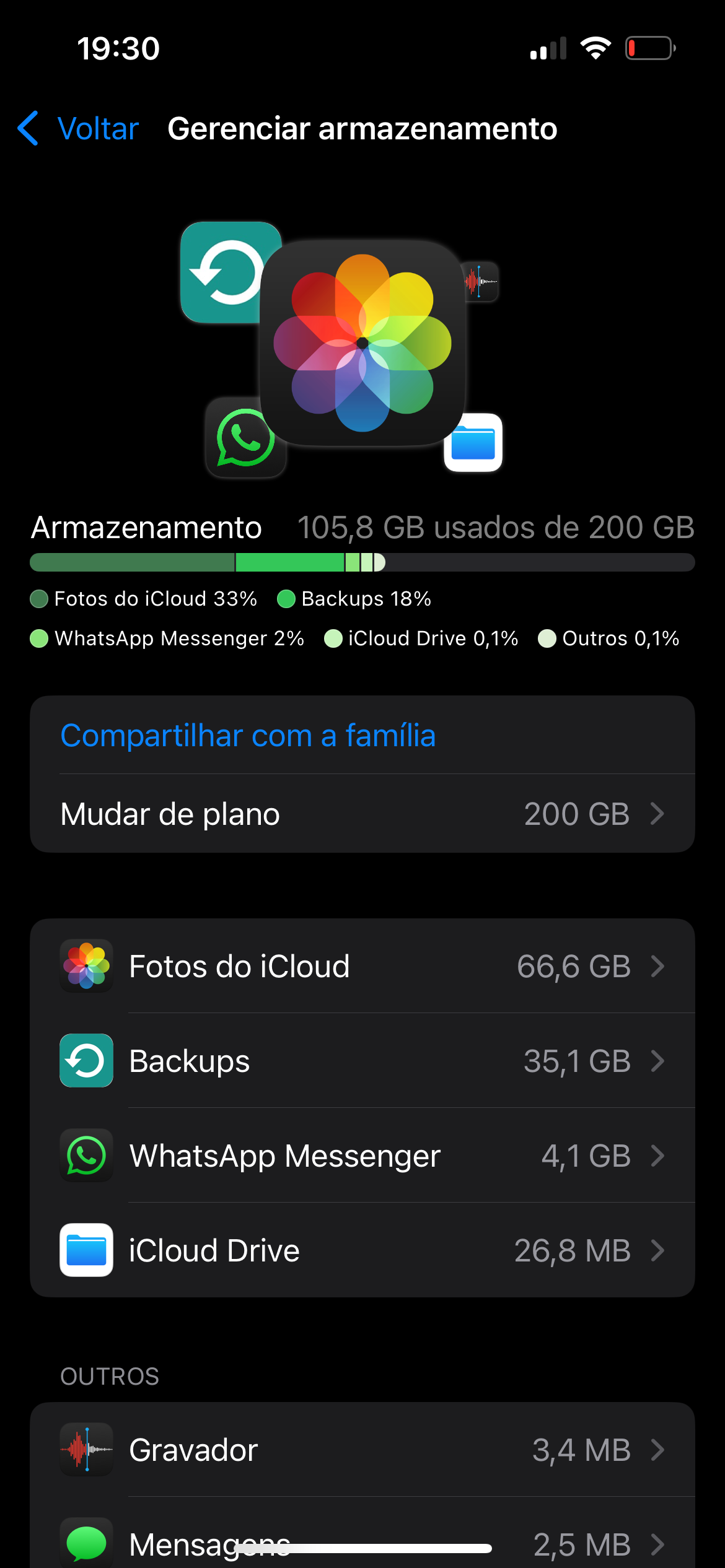Viewport: 725px width, 1568px height.
Task: Tap Compartilhar com a família
Action: [248, 736]
